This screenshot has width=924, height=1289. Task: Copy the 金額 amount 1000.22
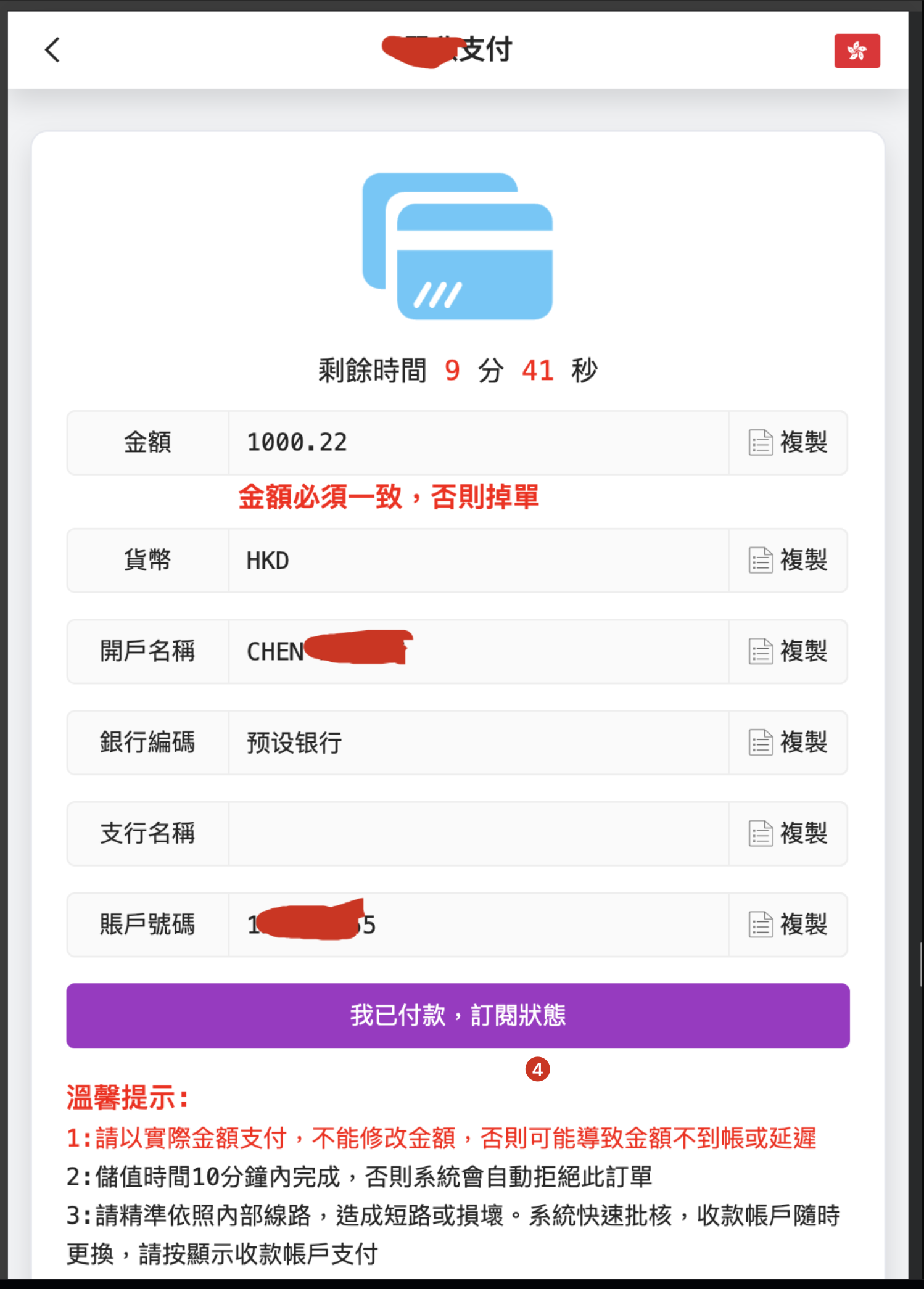pyautogui.click(x=788, y=442)
